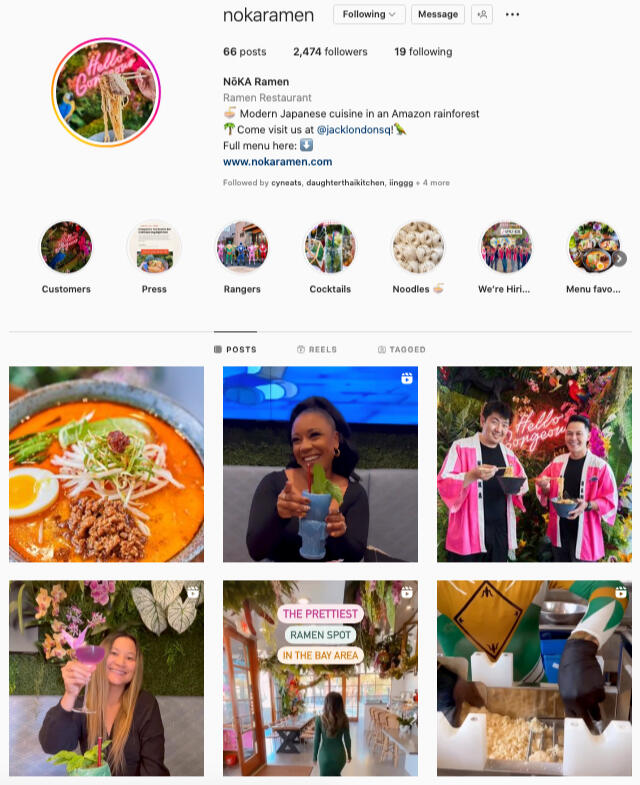Screen dimensions: 640x785
Task: Open the Rangers story highlight
Action: pos(242,247)
